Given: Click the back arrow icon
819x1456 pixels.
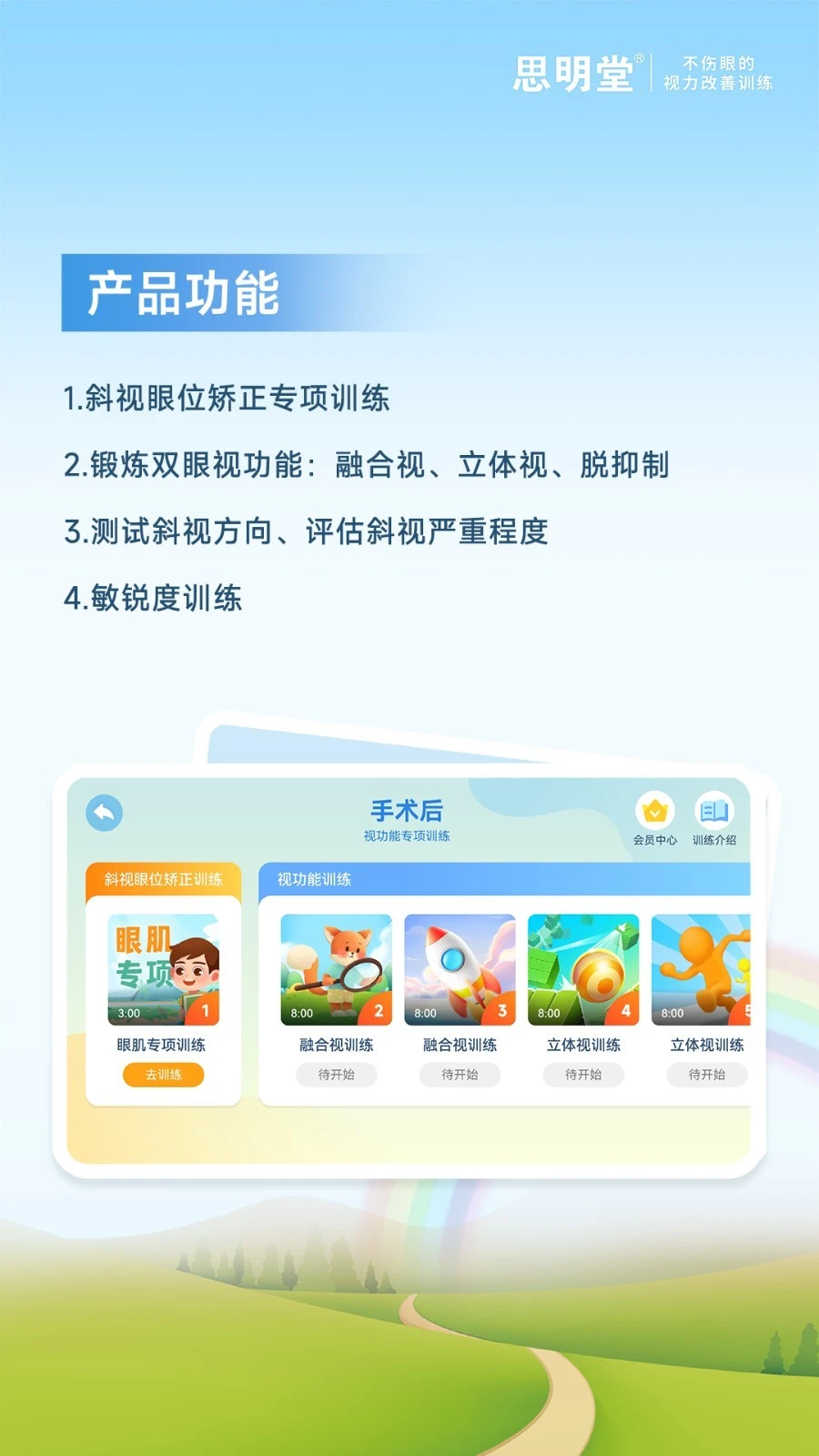Looking at the screenshot, I should (x=103, y=813).
